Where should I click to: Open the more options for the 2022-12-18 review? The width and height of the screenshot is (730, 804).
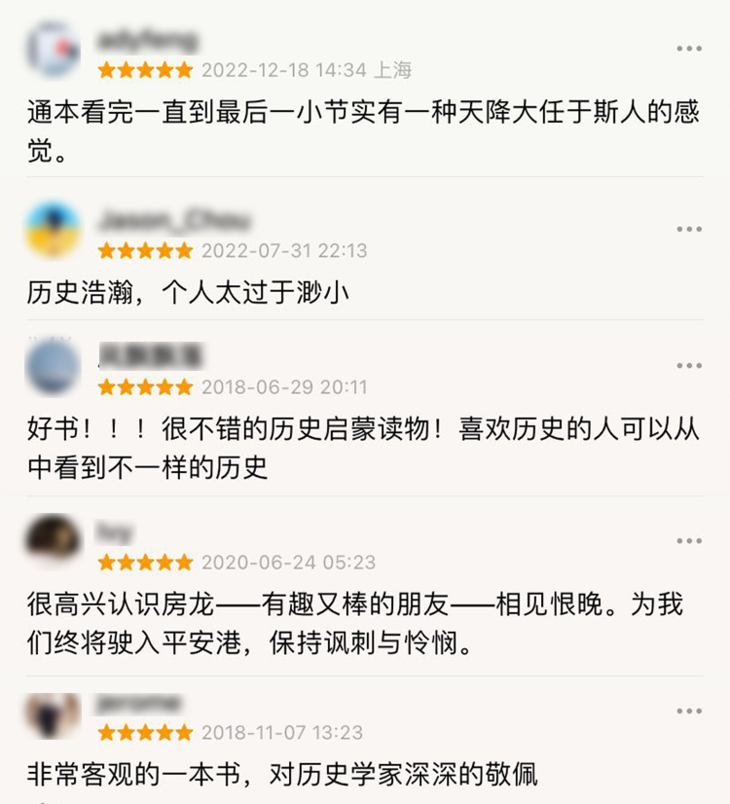coord(689,49)
